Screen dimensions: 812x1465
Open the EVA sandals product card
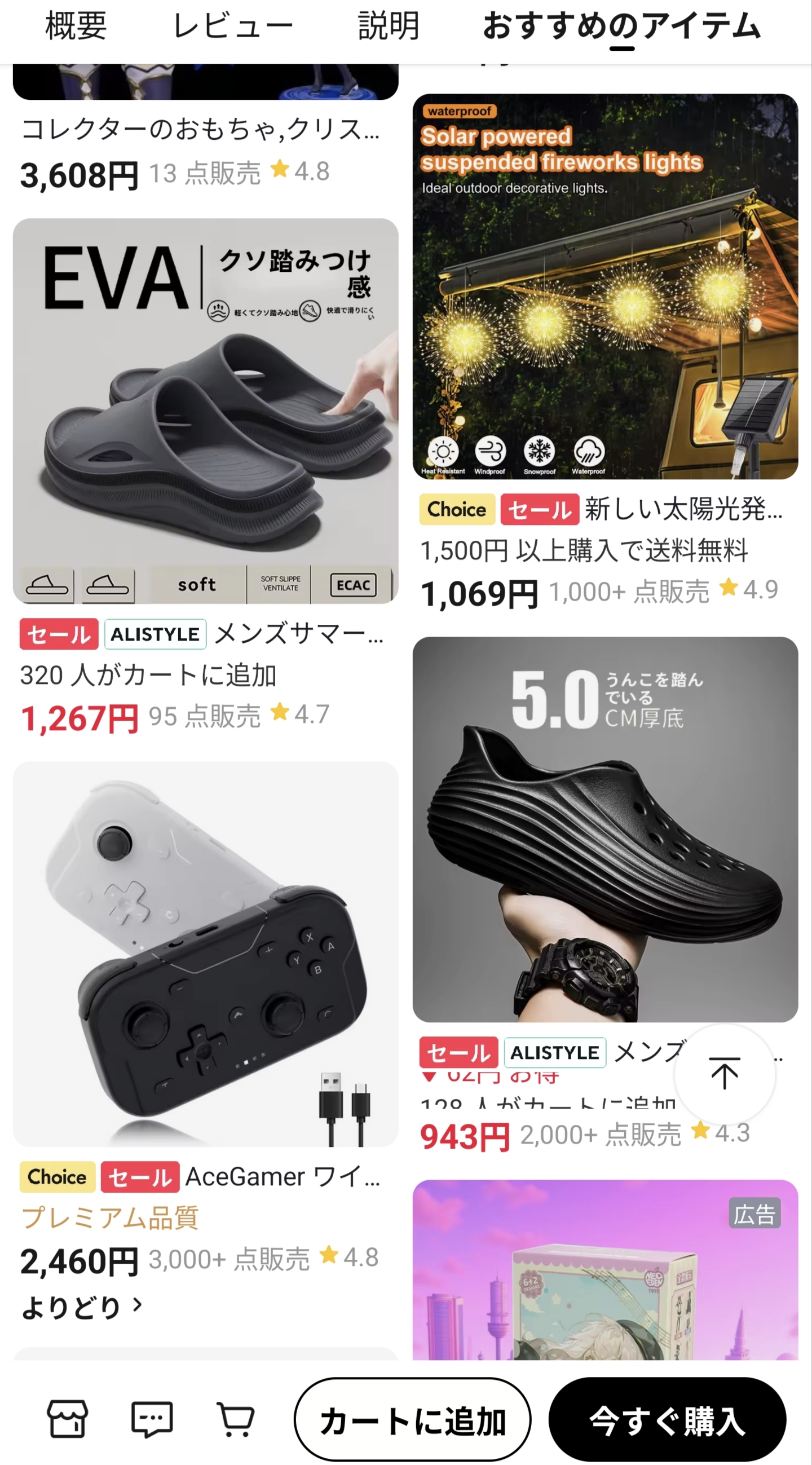[205, 411]
